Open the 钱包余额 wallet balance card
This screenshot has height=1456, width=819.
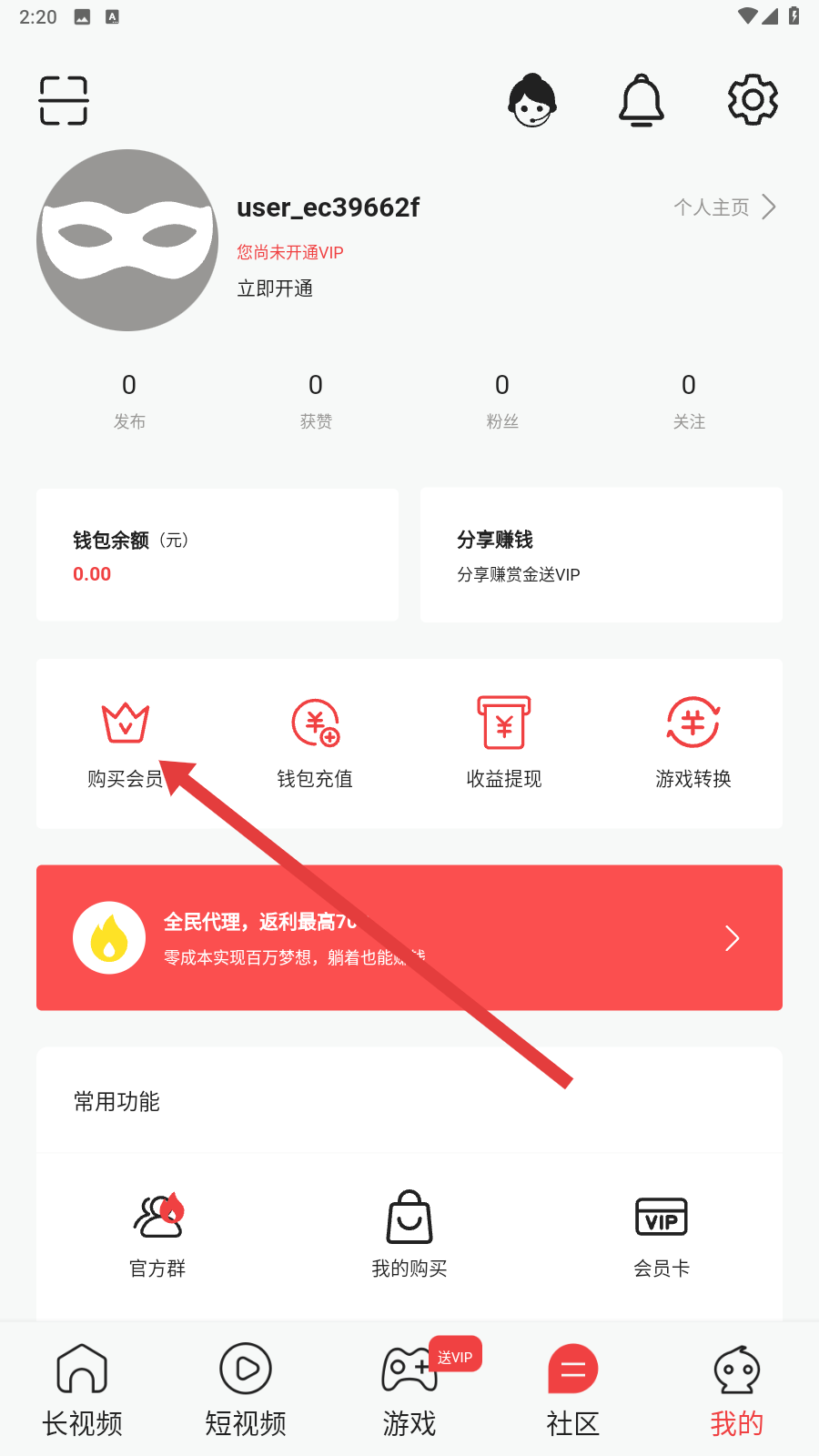point(217,555)
